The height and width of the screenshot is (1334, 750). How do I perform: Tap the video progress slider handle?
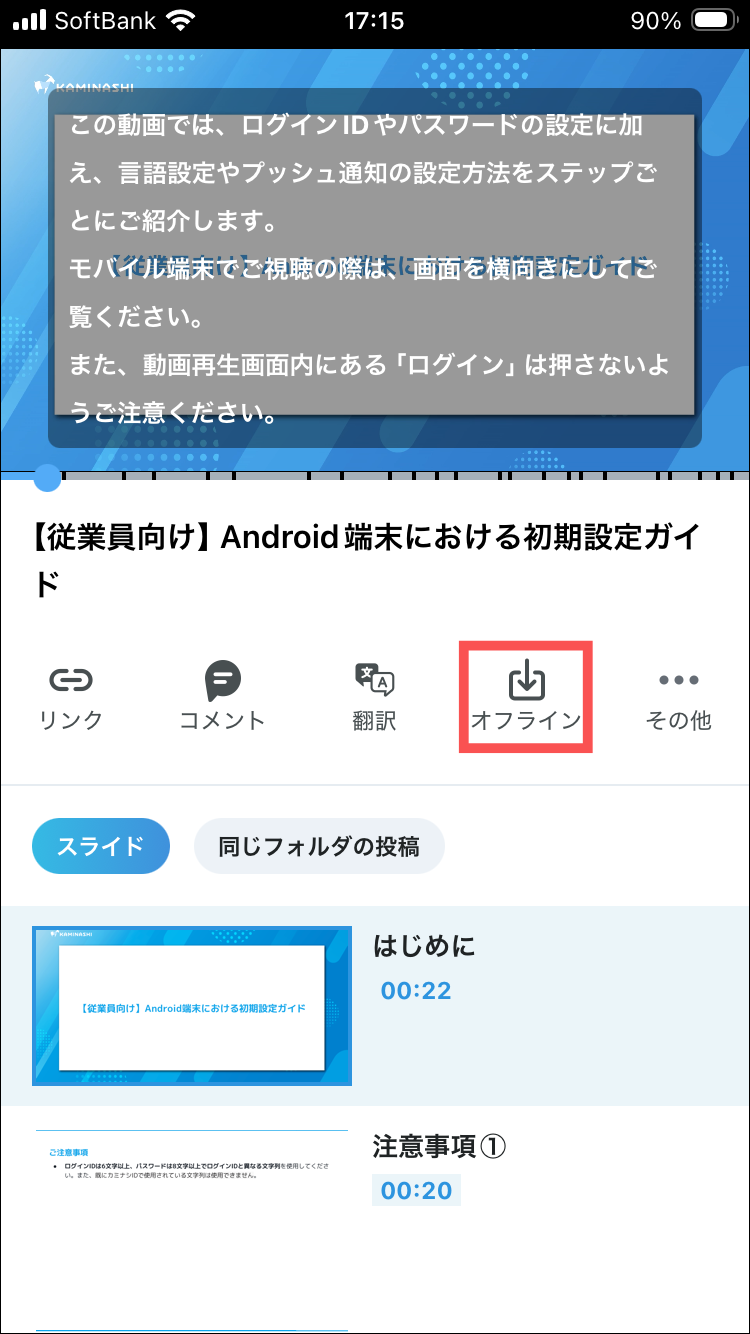(48, 478)
